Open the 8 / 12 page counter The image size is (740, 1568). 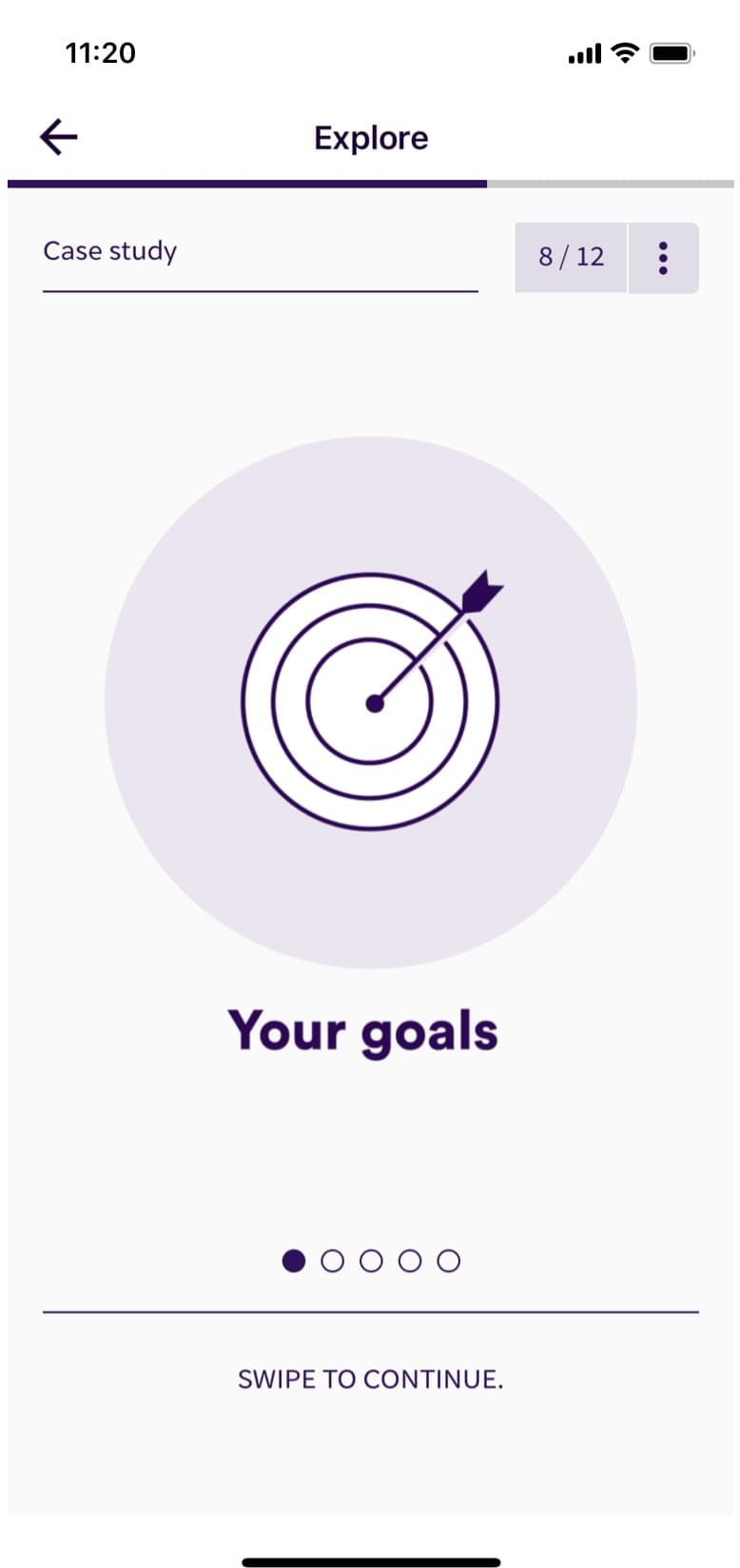(571, 258)
